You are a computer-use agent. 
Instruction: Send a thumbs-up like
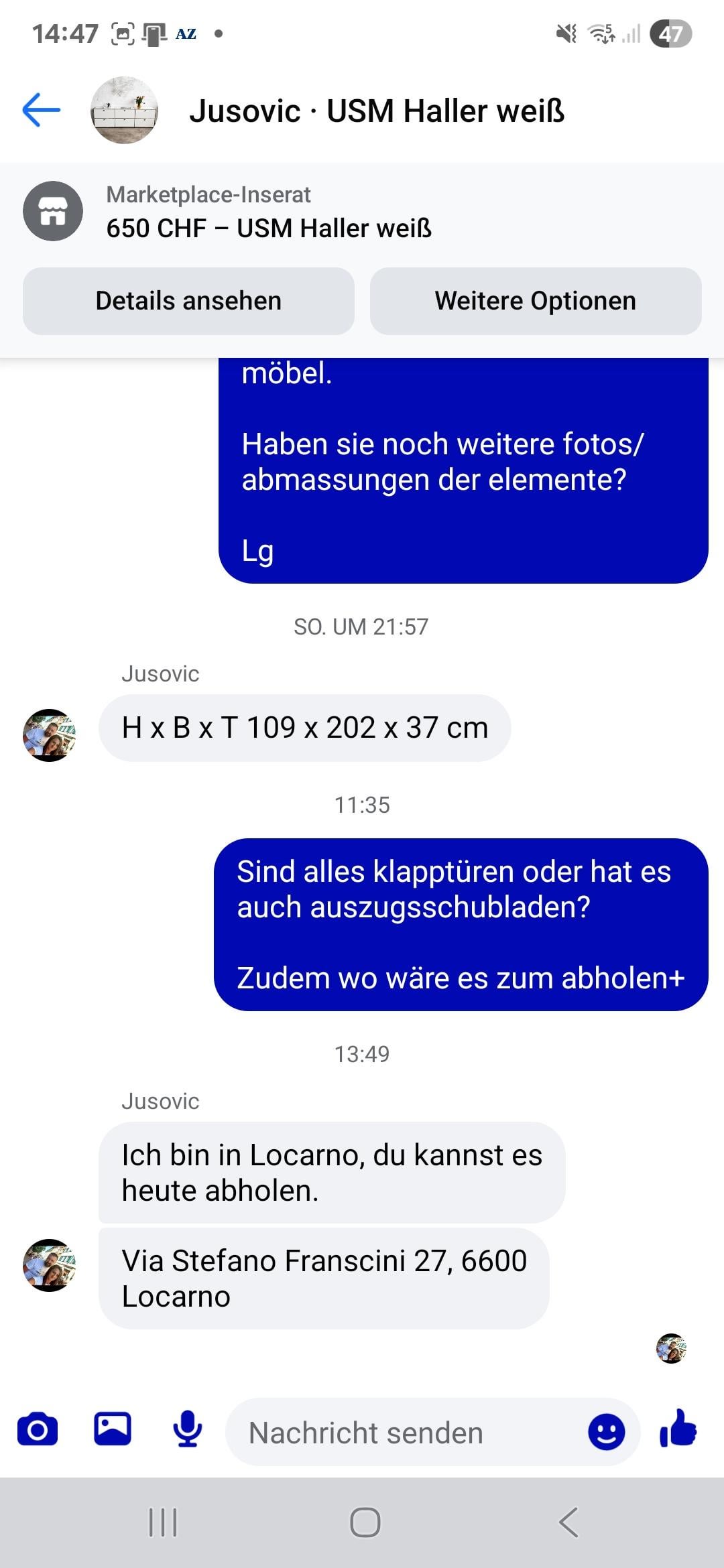(x=678, y=1429)
